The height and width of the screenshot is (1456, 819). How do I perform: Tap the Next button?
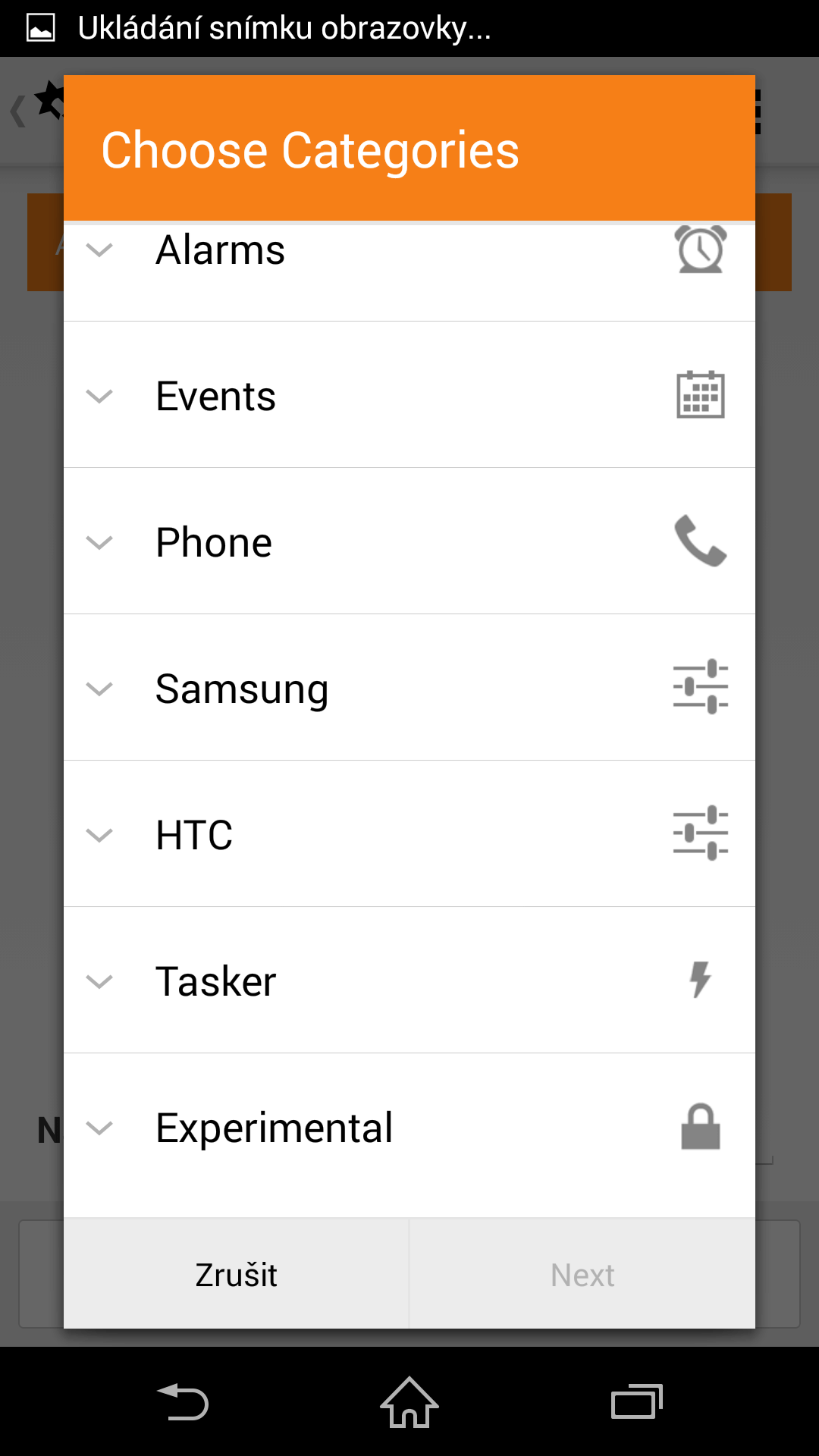pyautogui.click(x=582, y=1275)
